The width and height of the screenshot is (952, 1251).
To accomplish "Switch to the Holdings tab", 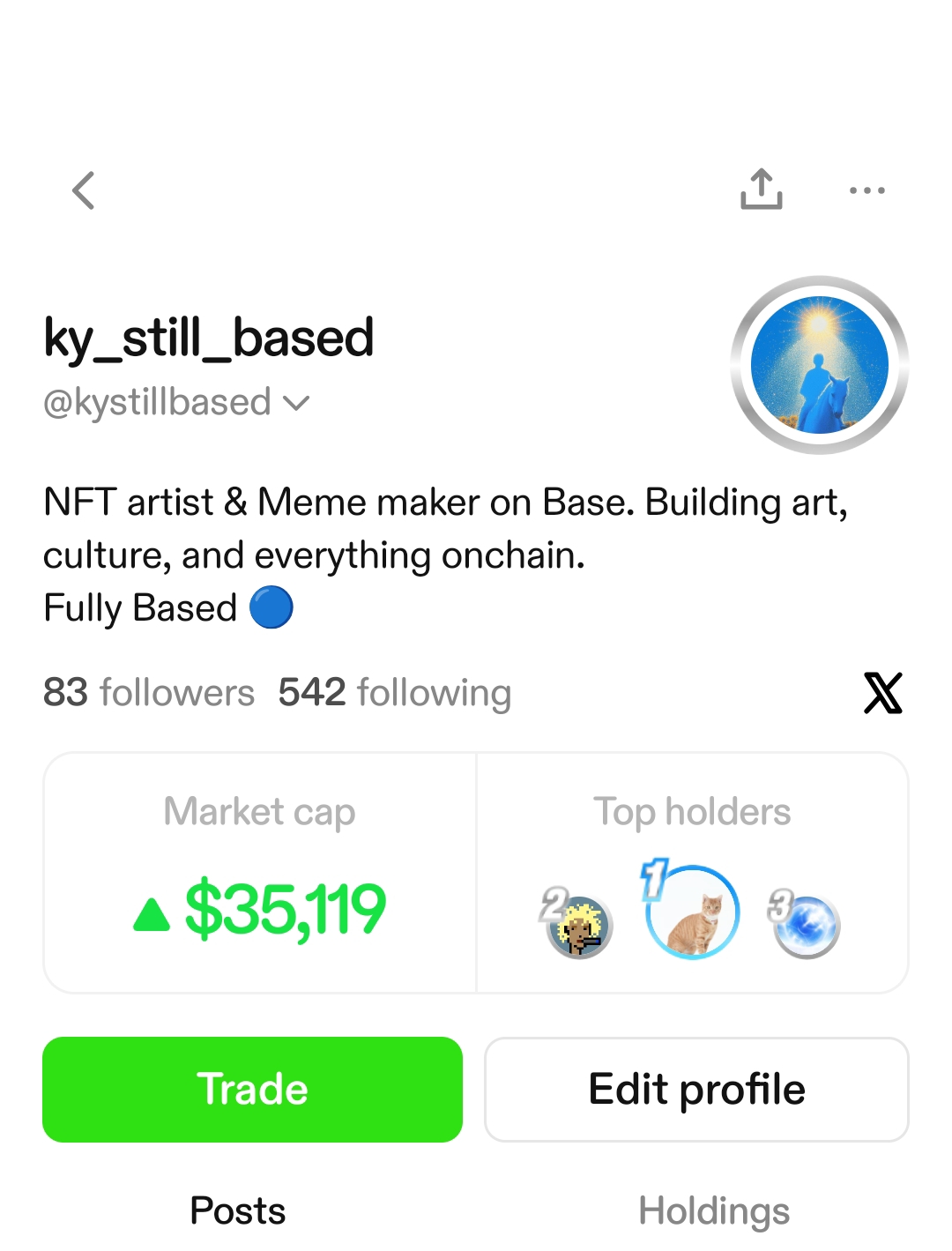I will point(714,1210).
